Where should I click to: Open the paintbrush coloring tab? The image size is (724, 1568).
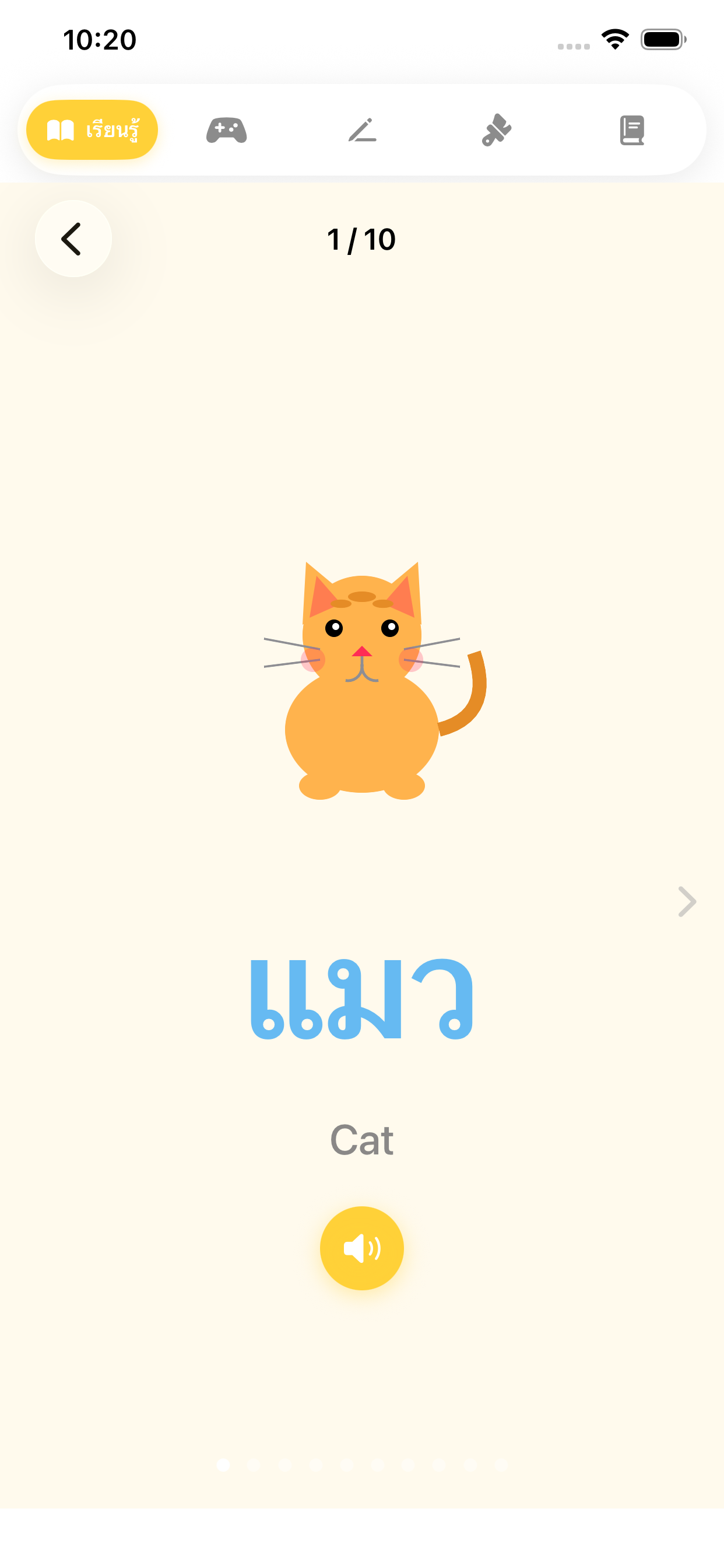click(497, 130)
